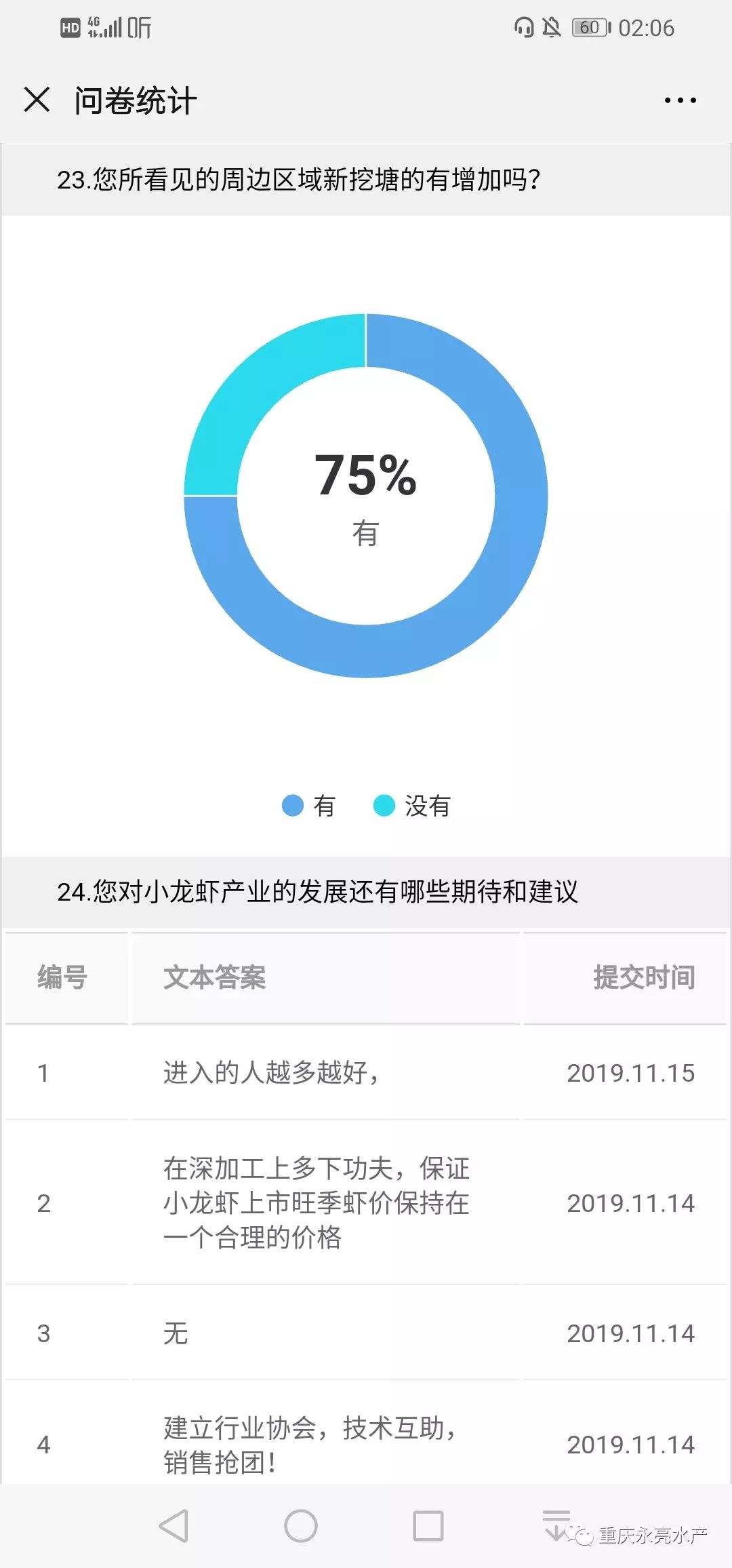
Task: Go back with the system back button
Action: point(174,1526)
